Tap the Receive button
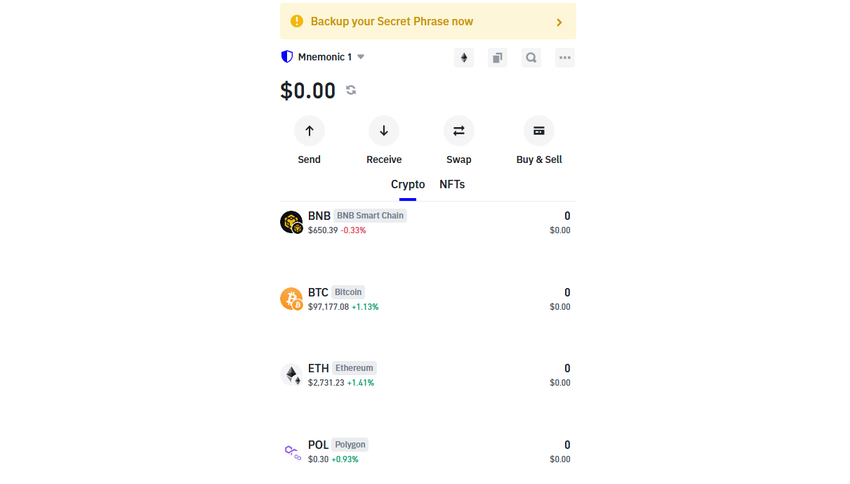Viewport: 850px width, 484px height. 384,131
